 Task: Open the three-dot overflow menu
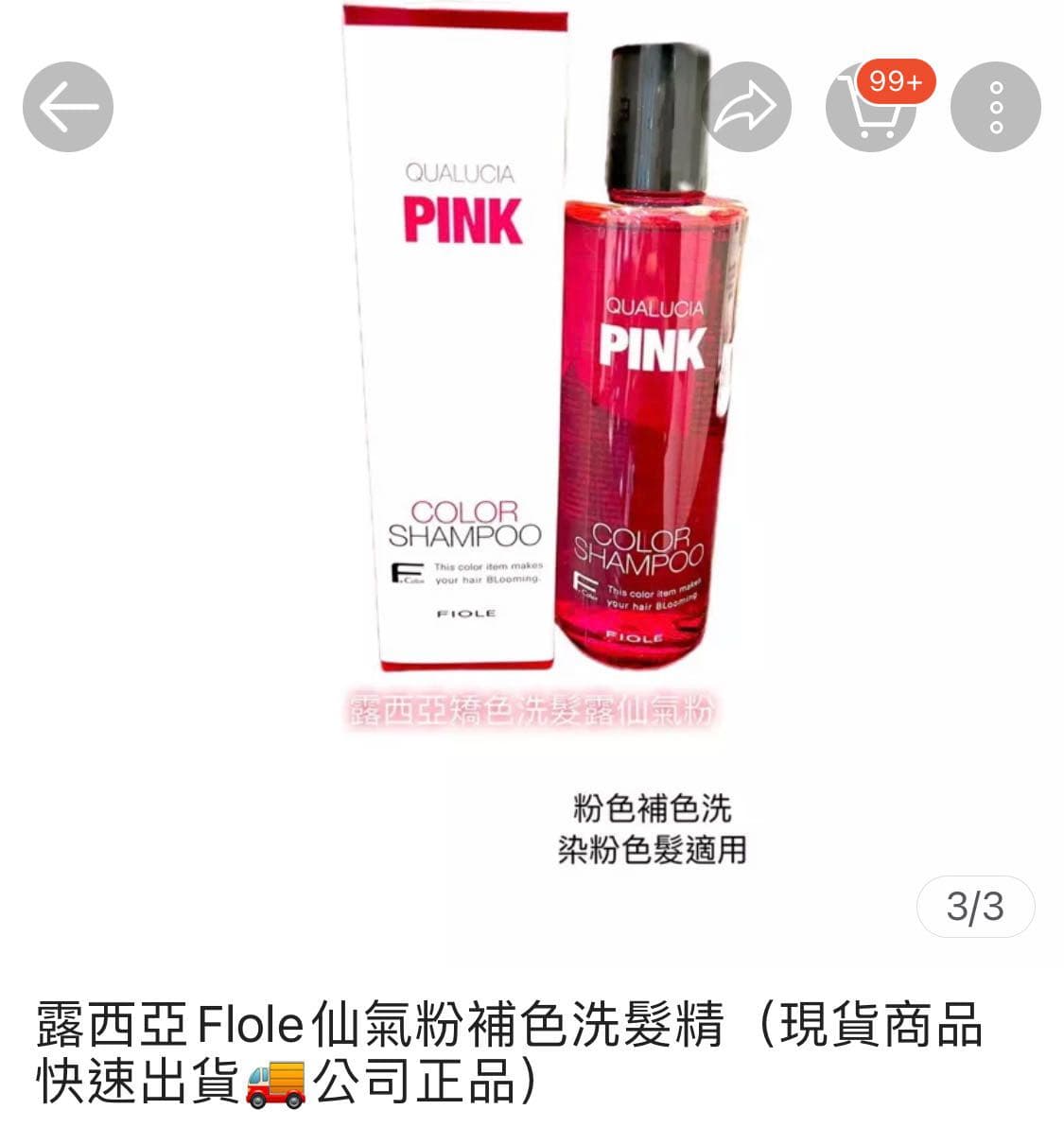click(x=995, y=107)
